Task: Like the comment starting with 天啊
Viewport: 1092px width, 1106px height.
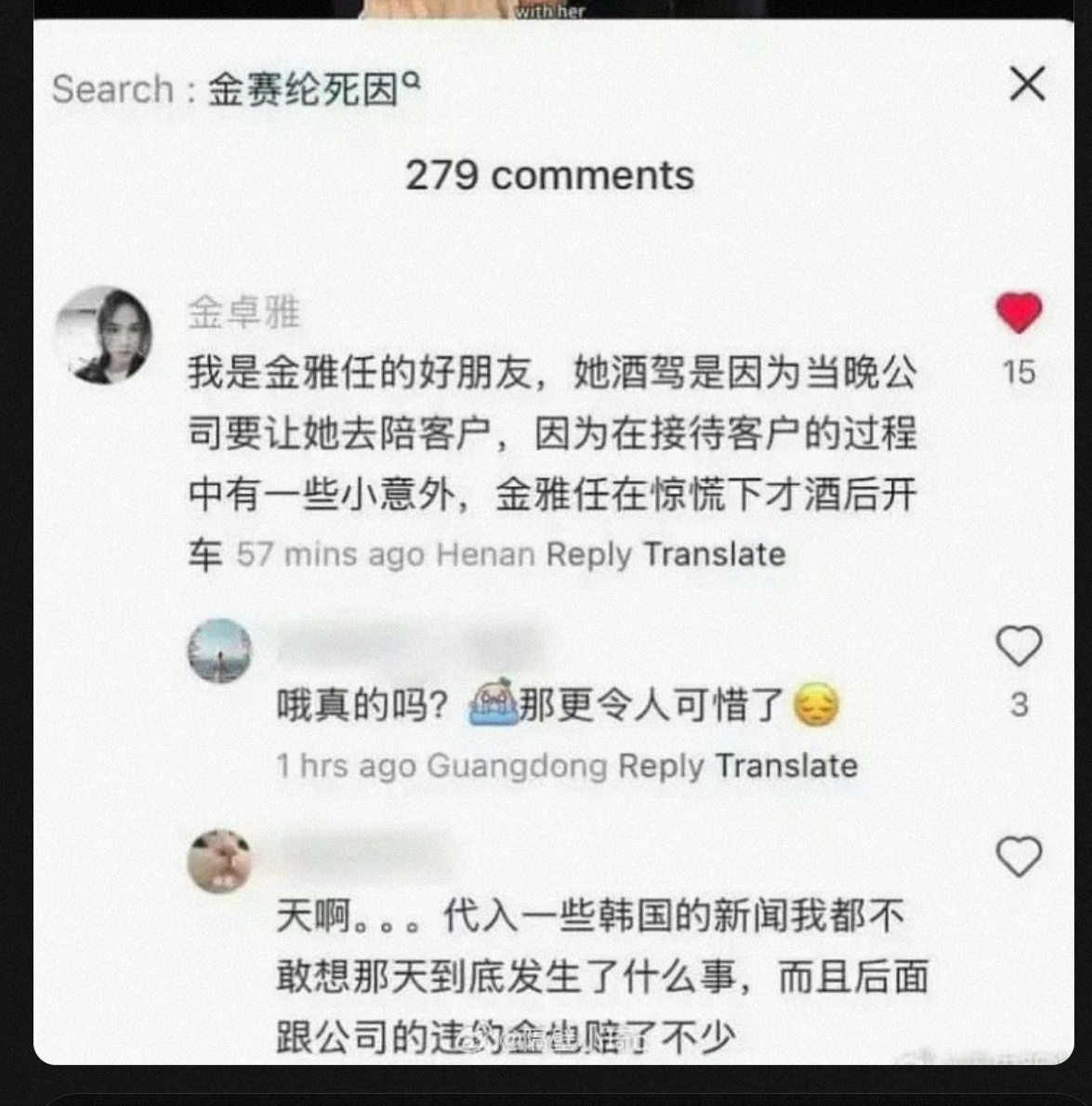Action: 1019,857
